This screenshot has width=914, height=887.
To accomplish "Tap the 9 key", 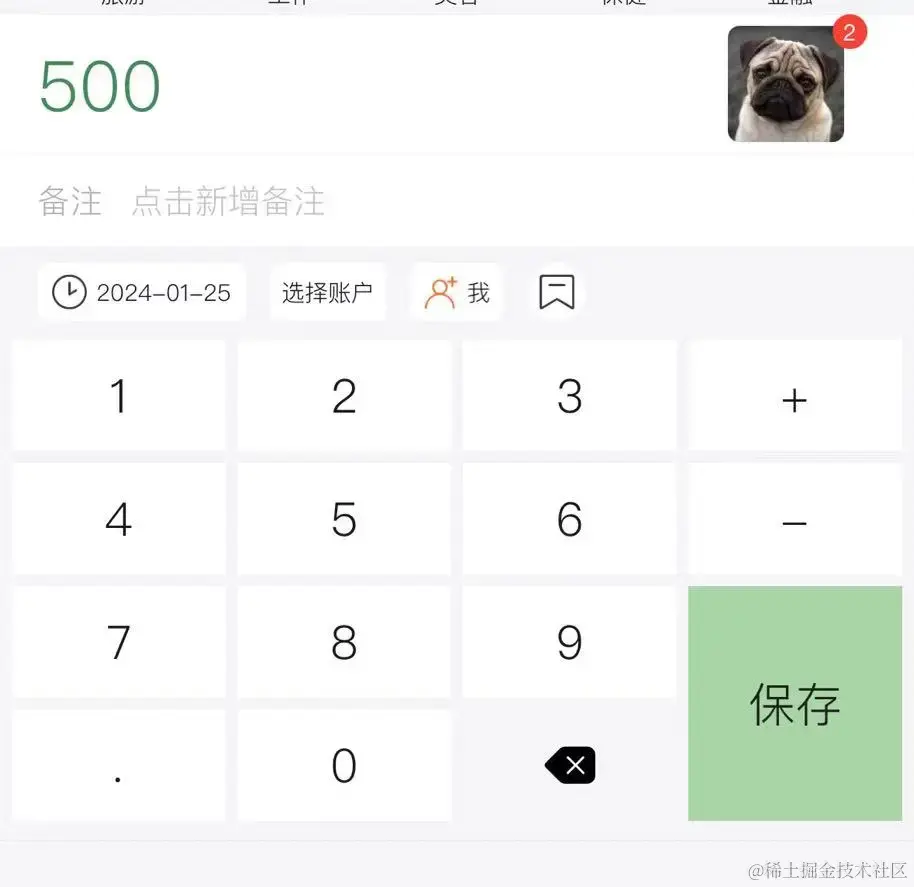I will pos(569,642).
